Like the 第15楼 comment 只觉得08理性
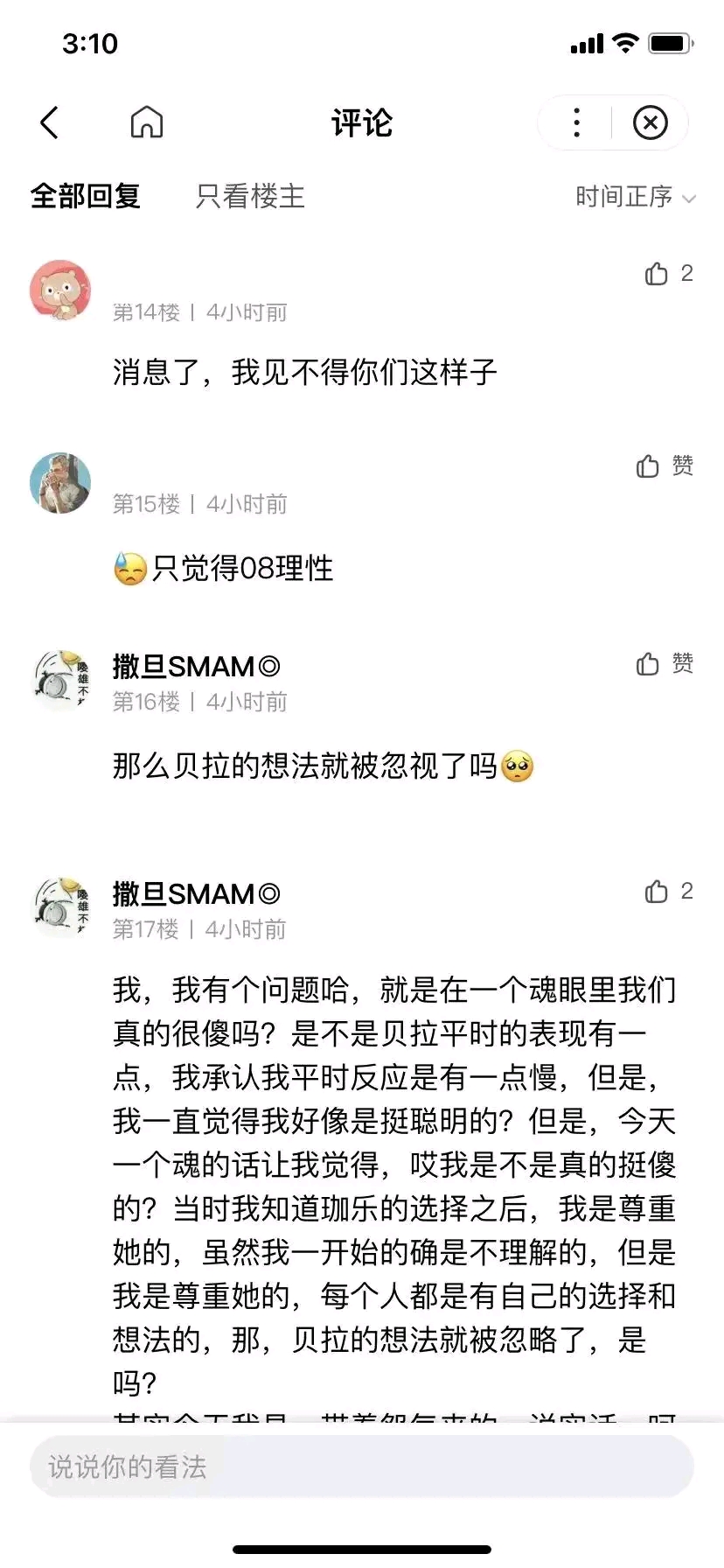The image size is (724, 1568). [x=649, y=466]
